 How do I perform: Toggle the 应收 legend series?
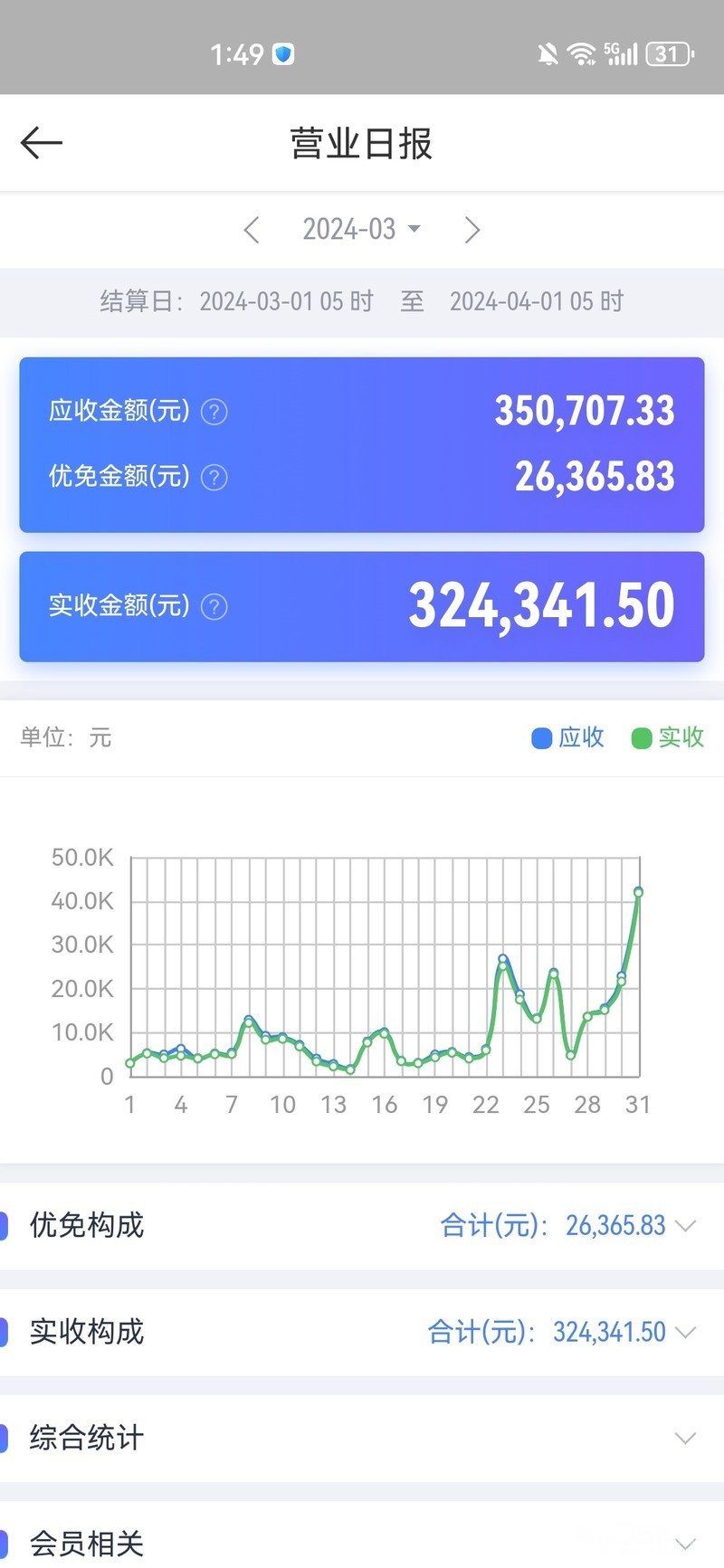(567, 737)
